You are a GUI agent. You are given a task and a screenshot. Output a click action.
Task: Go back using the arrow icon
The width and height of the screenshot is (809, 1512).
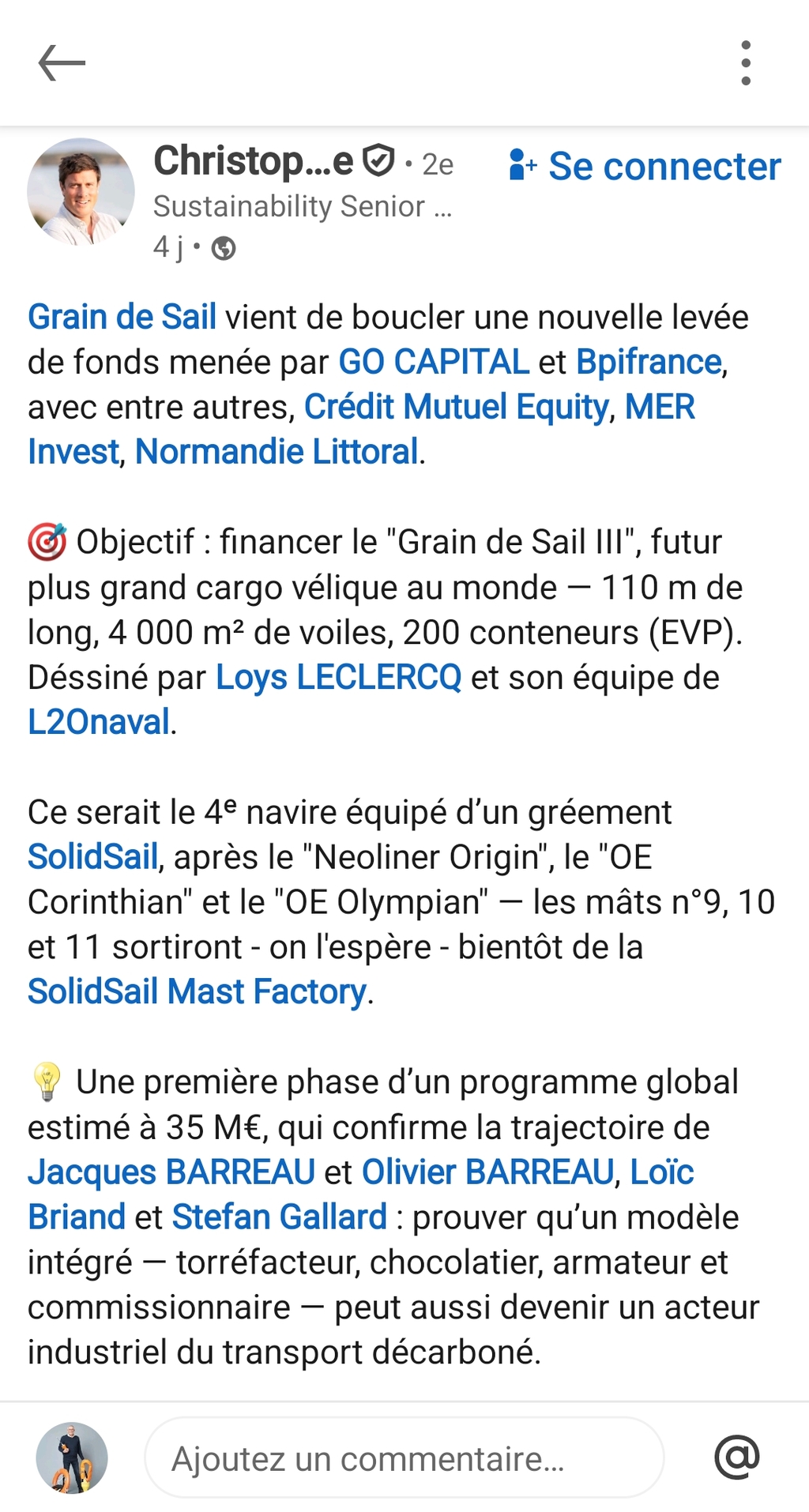(x=62, y=63)
